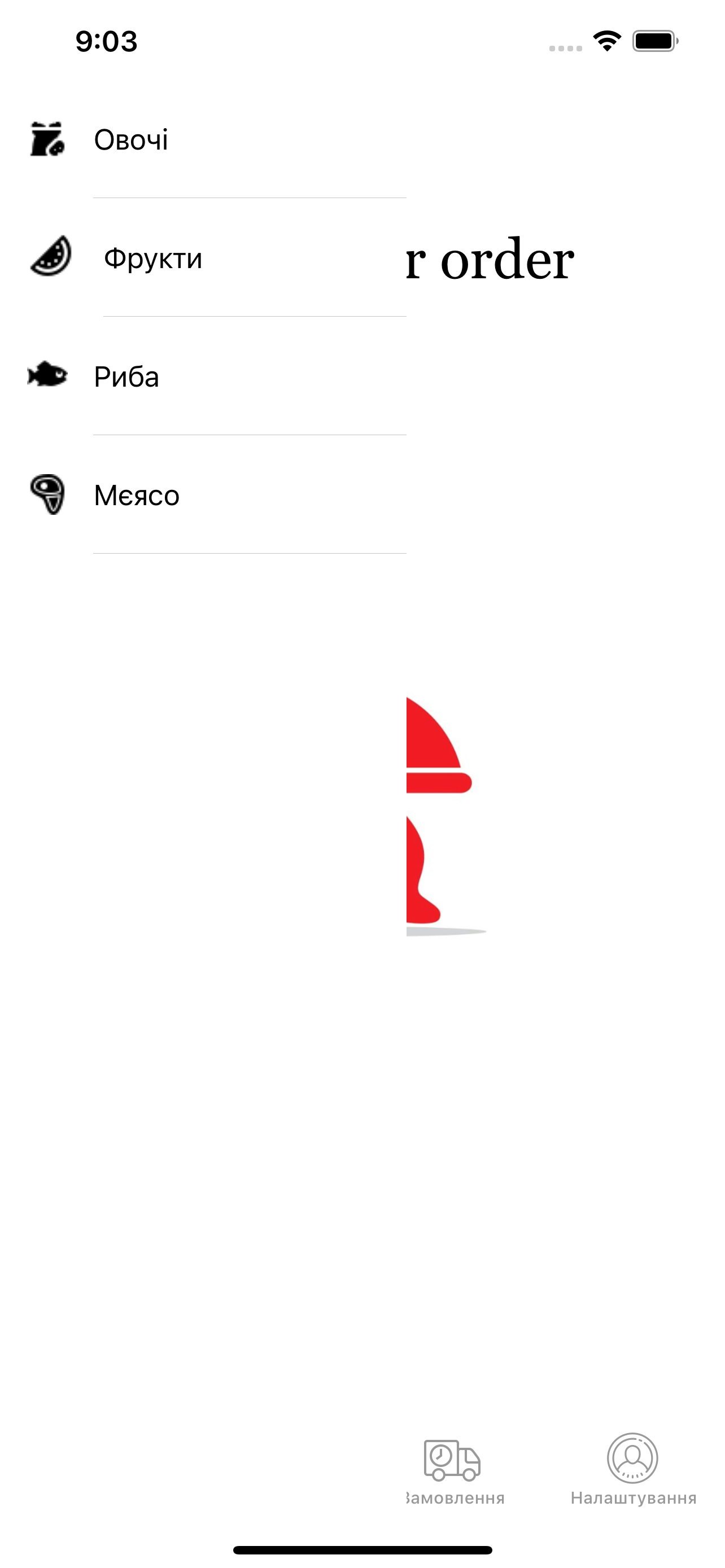Click the fish icon next to Риба

tap(47, 374)
